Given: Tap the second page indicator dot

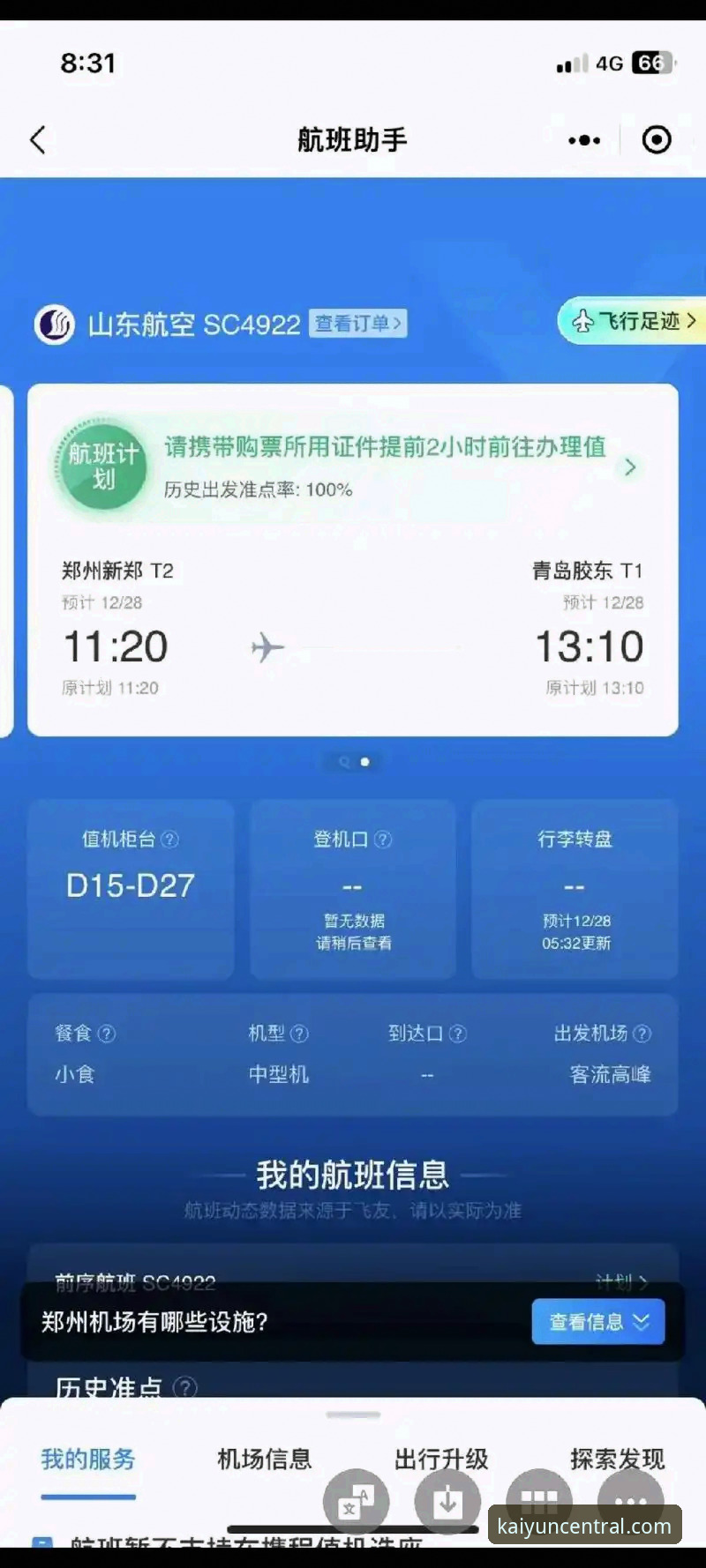Looking at the screenshot, I should point(363,762).
